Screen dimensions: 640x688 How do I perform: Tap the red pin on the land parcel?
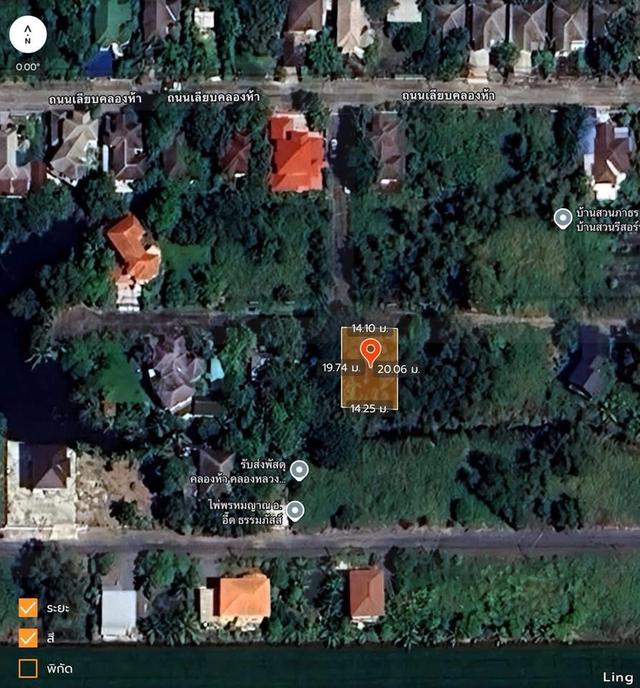369,351
